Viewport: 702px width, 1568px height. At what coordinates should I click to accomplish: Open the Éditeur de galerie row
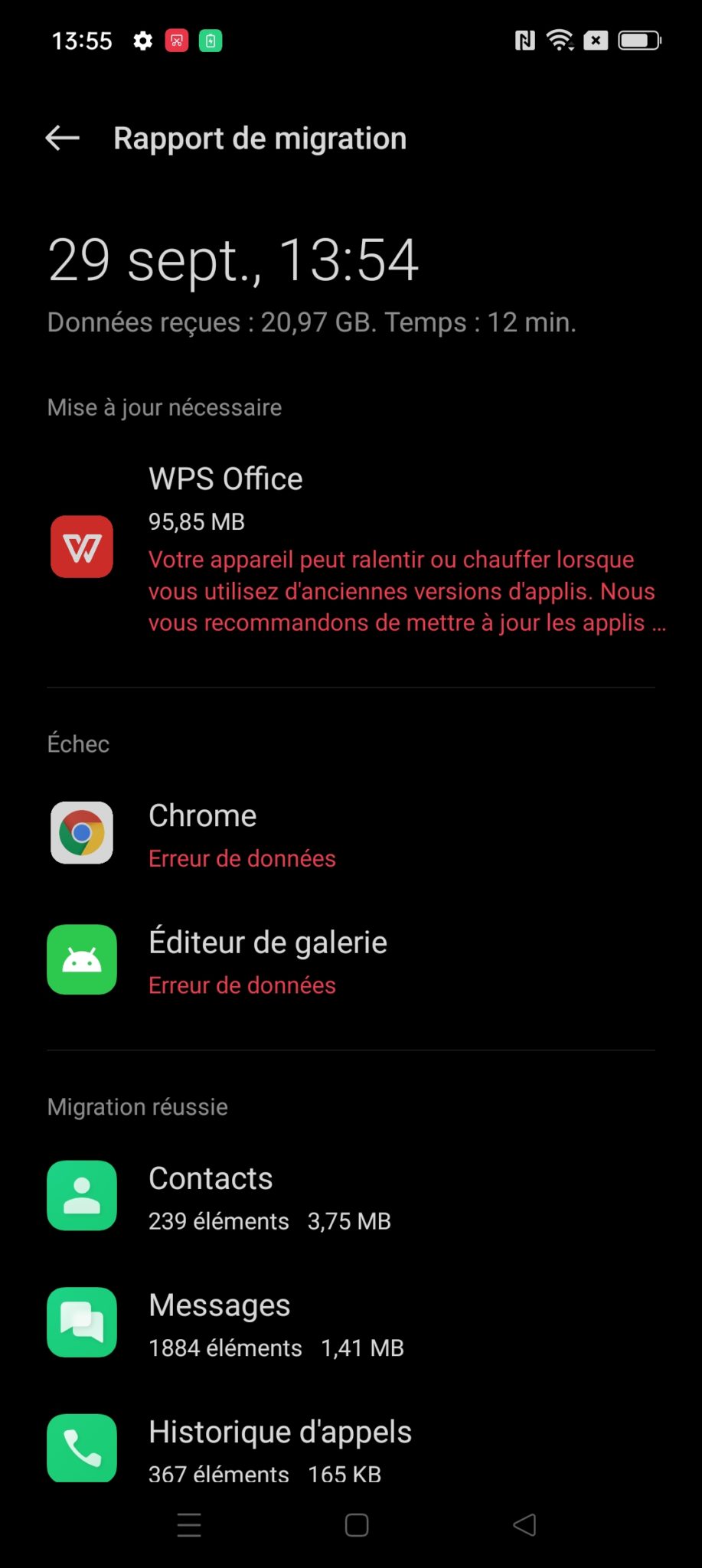[351, 961]
